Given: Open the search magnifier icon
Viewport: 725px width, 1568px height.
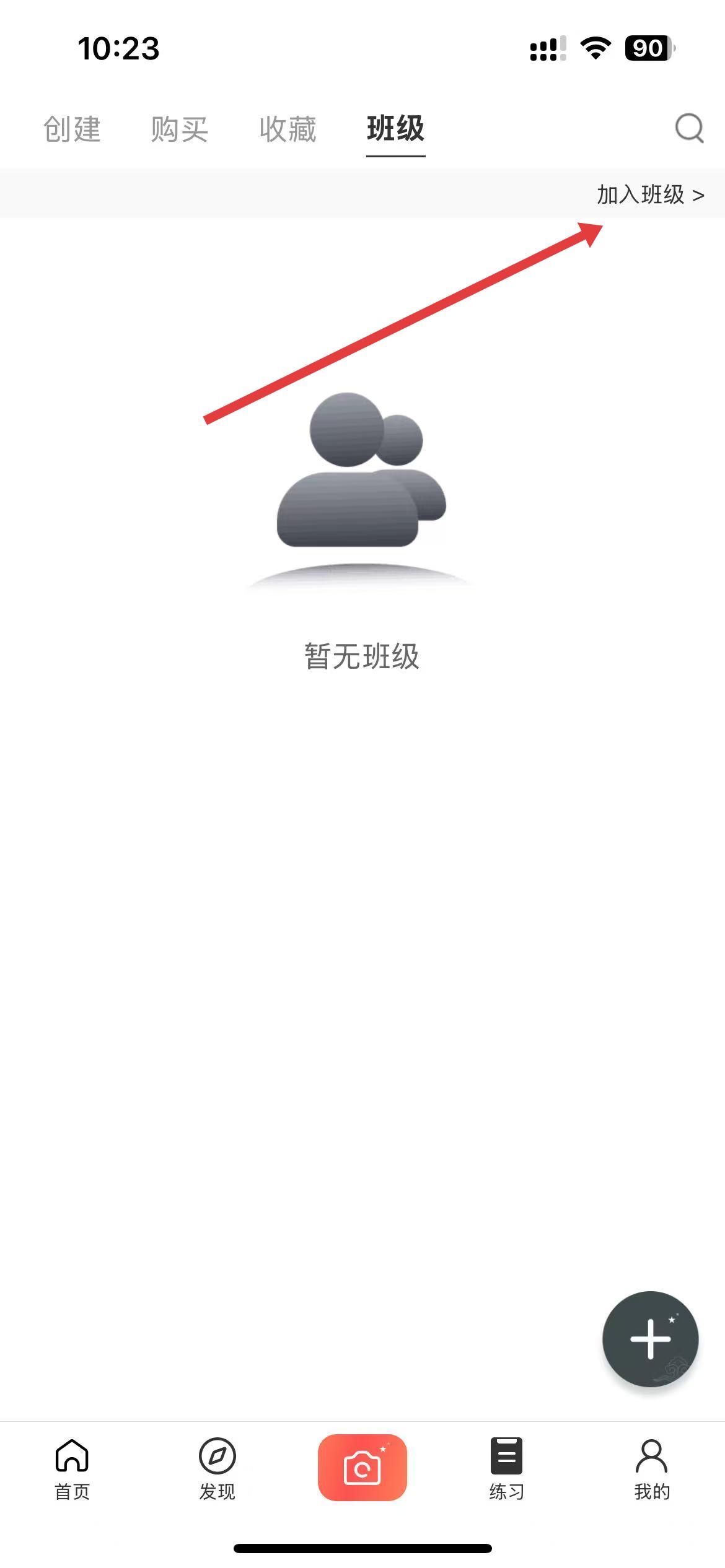Looking at the screenshot, I should pos(689,129).
